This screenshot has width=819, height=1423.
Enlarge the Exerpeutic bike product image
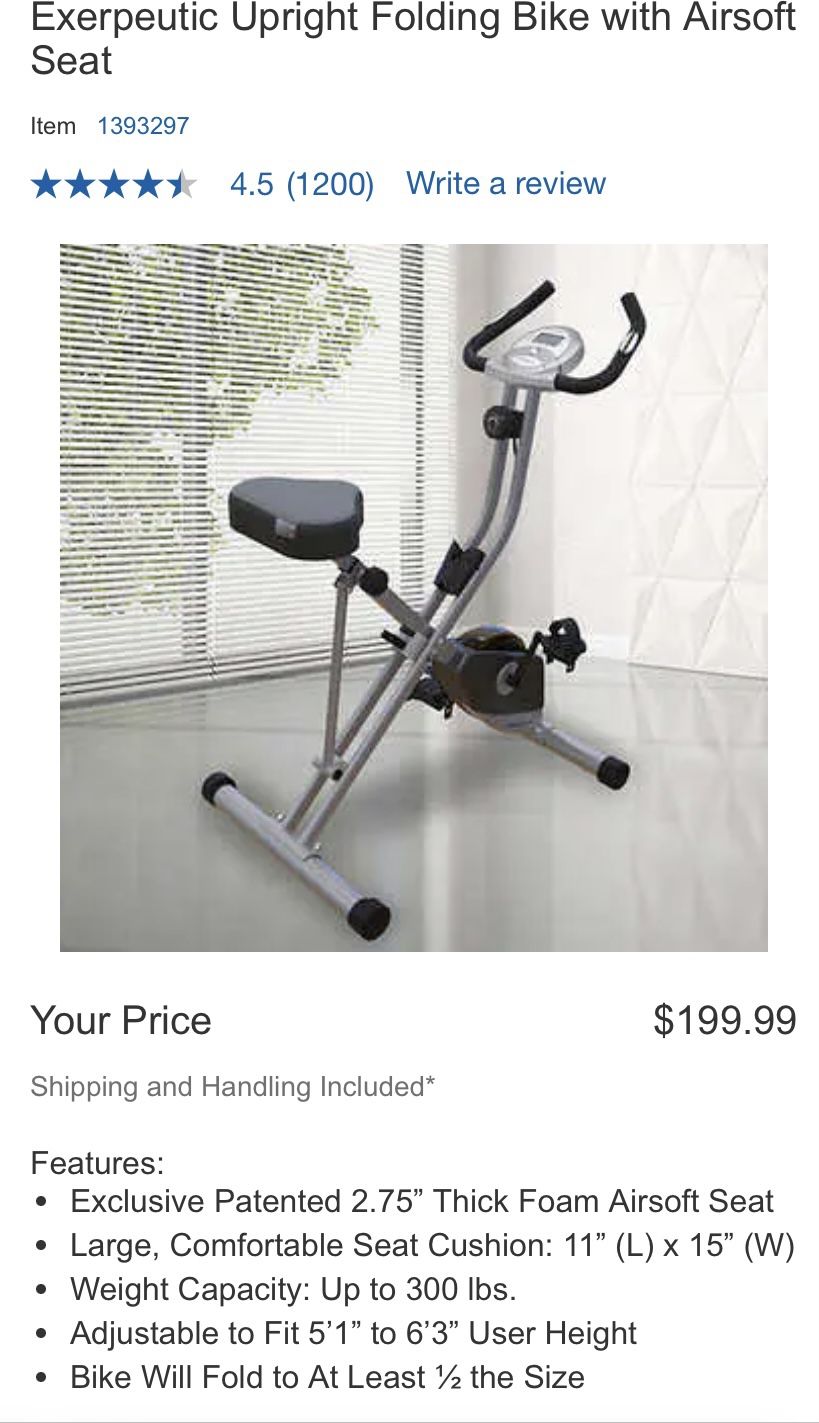pyautogui.click(x=414, y=597)
